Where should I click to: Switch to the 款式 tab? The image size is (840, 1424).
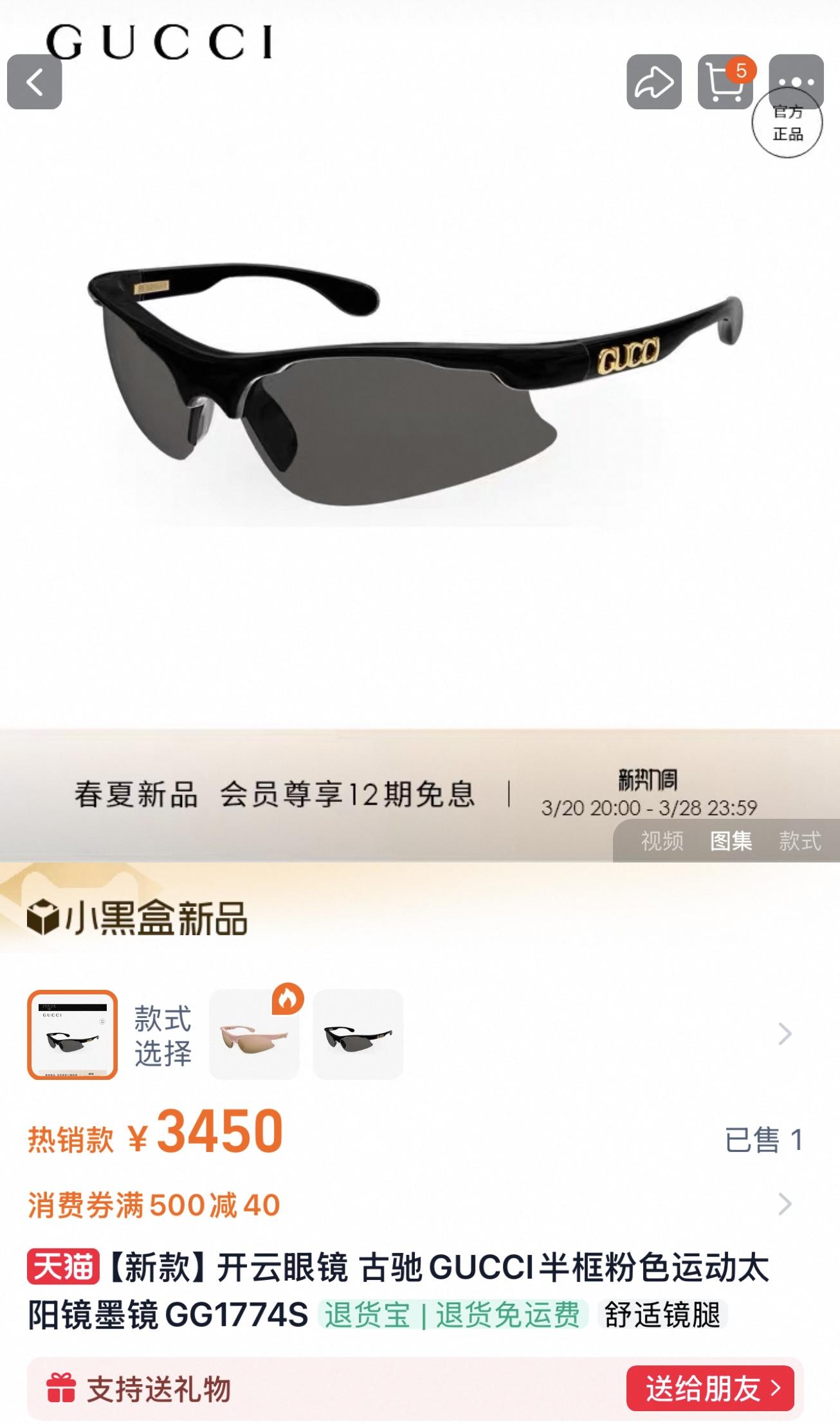pos(799,841)
